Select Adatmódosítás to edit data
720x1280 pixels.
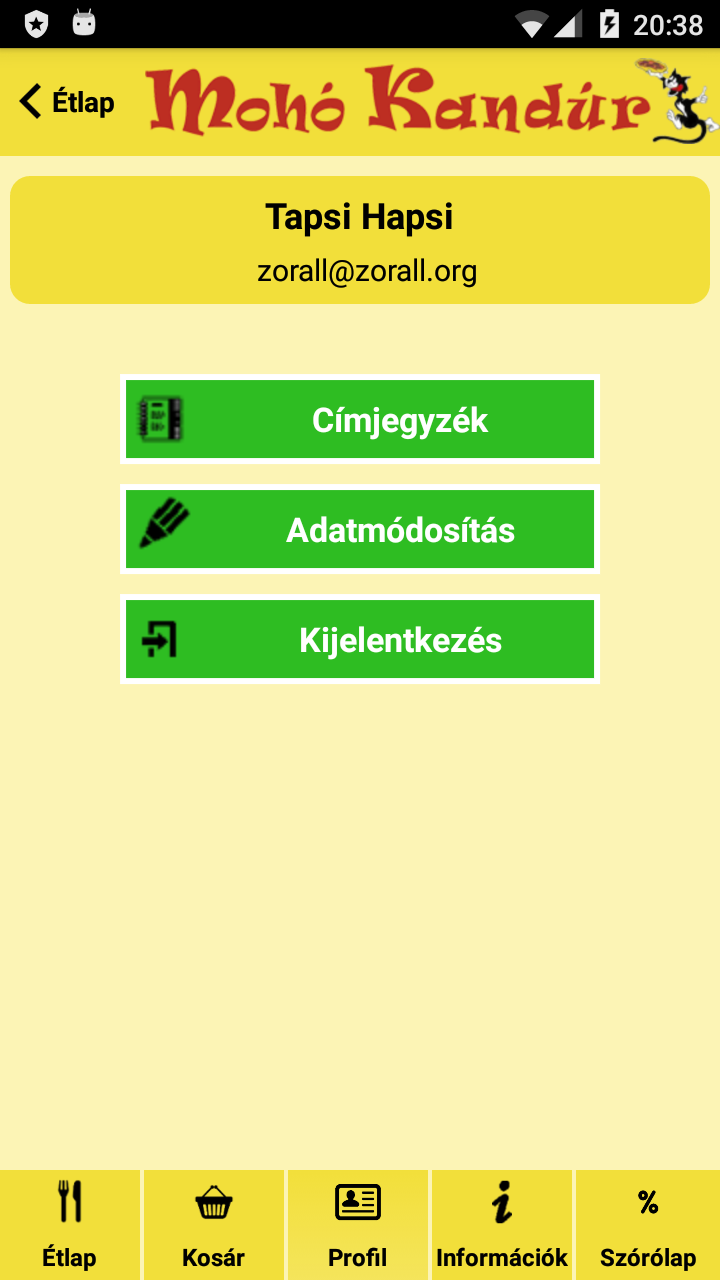pos(360,530)
